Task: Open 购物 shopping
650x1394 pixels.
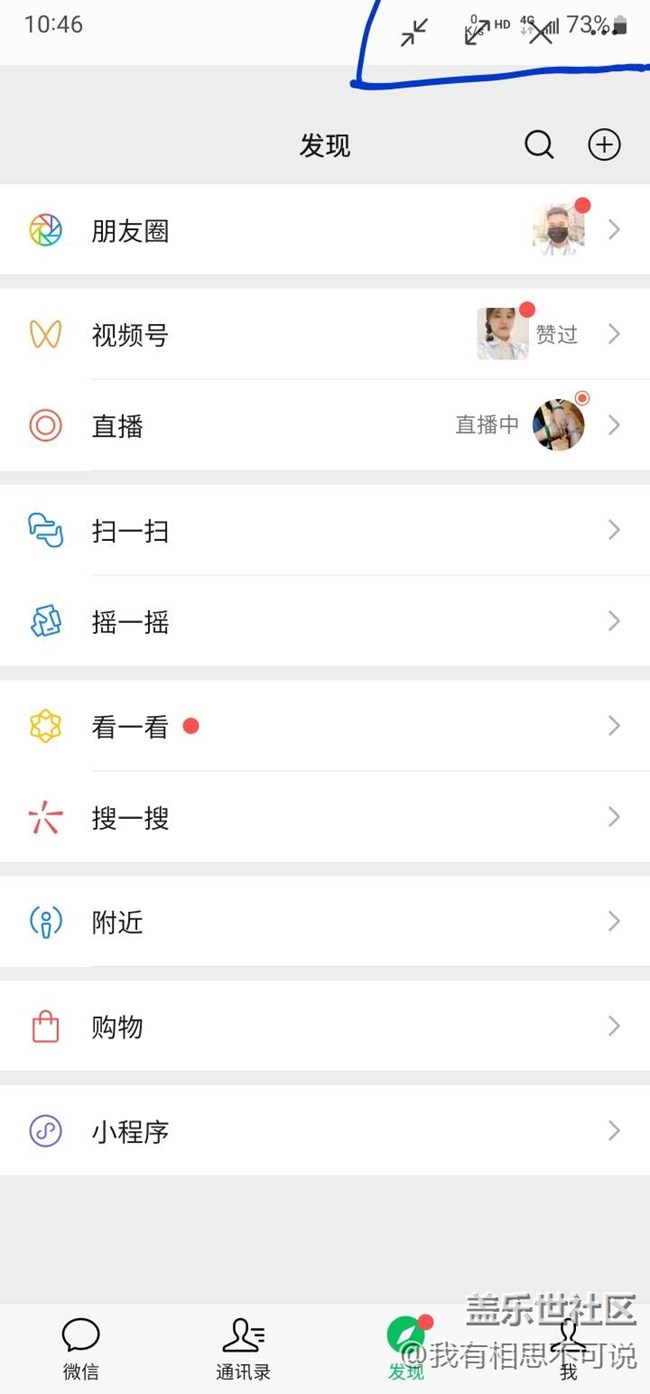Action: point(118,1027)
